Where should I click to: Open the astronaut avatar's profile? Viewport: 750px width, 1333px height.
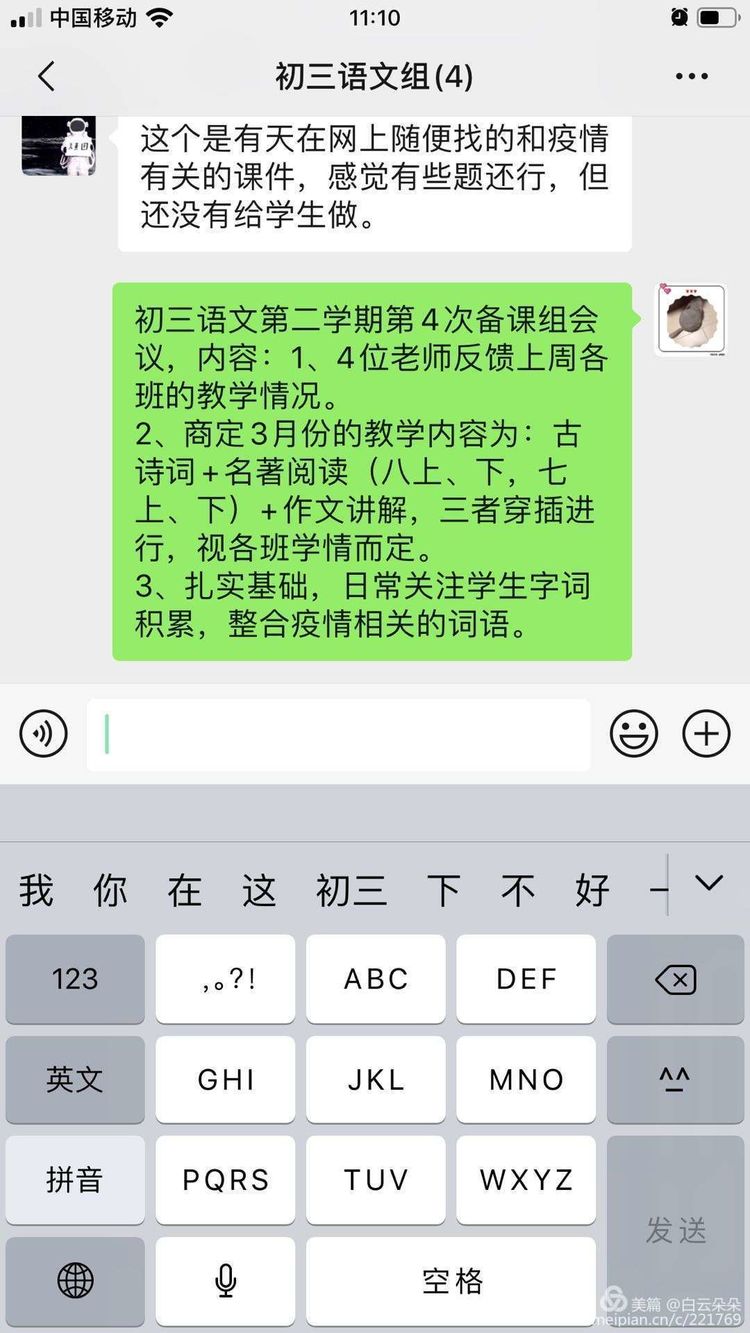[59, 146]
